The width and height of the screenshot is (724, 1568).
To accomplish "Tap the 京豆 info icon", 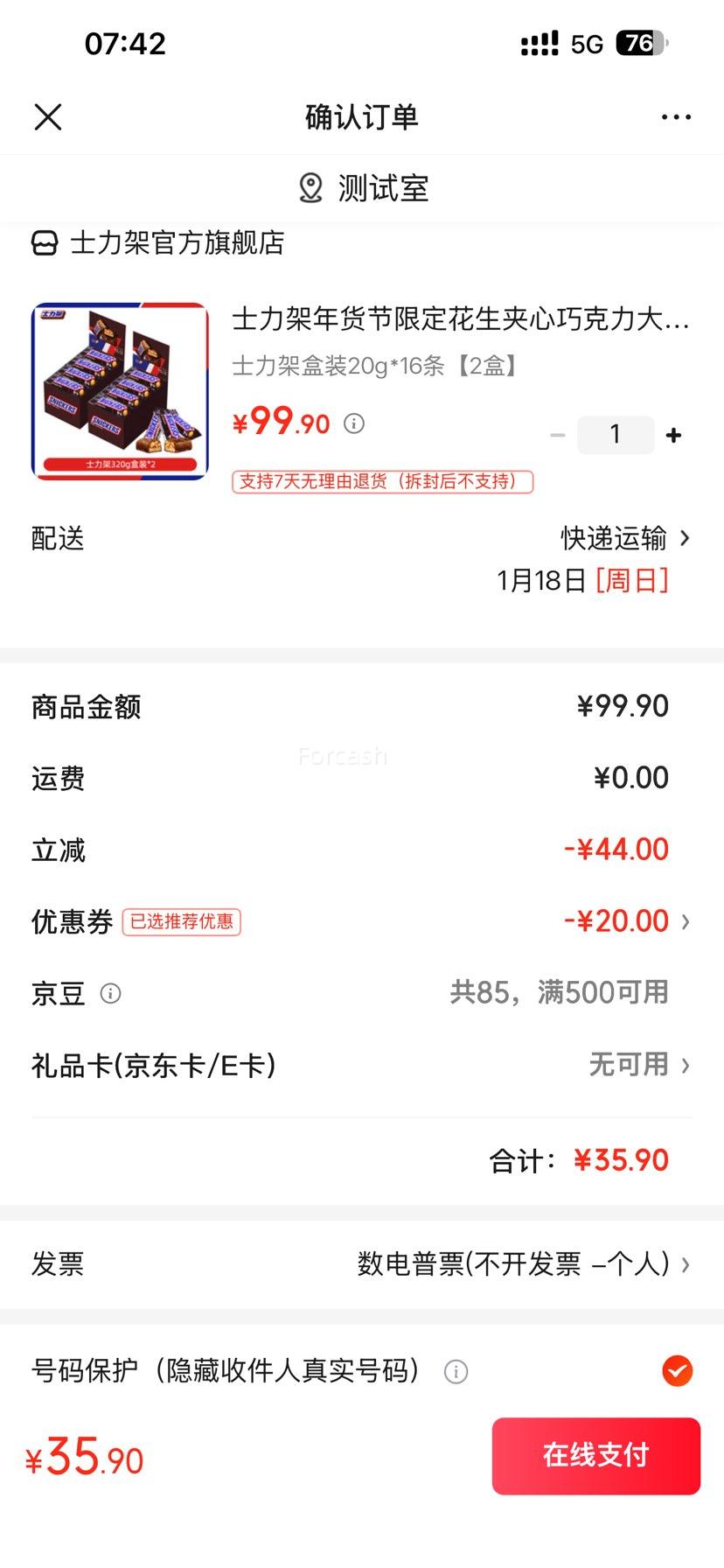I will pyautogui.click(x=110, y=993).
